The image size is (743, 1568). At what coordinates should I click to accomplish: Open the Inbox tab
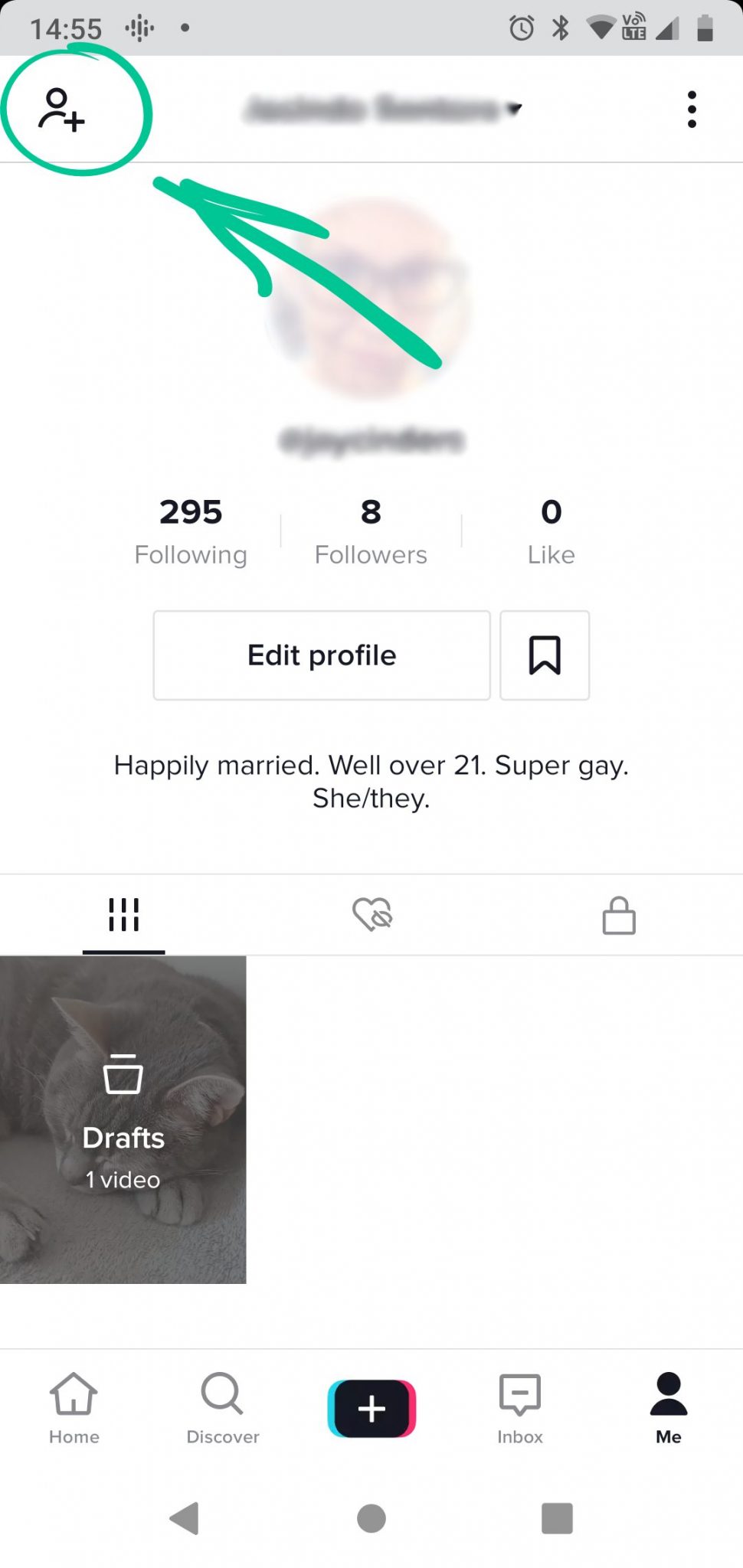coord(520,1408)
